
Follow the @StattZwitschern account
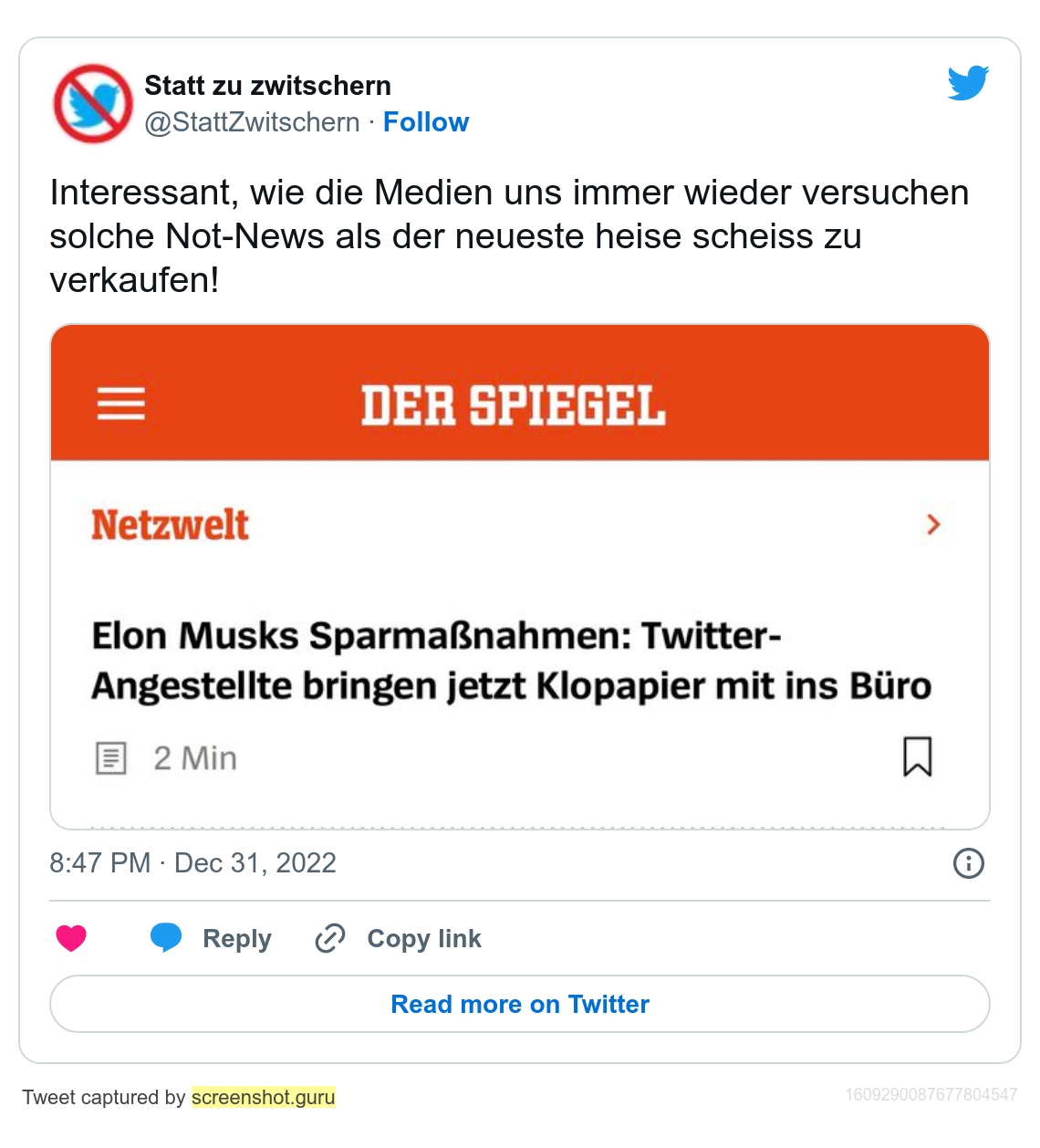point(425,122)
